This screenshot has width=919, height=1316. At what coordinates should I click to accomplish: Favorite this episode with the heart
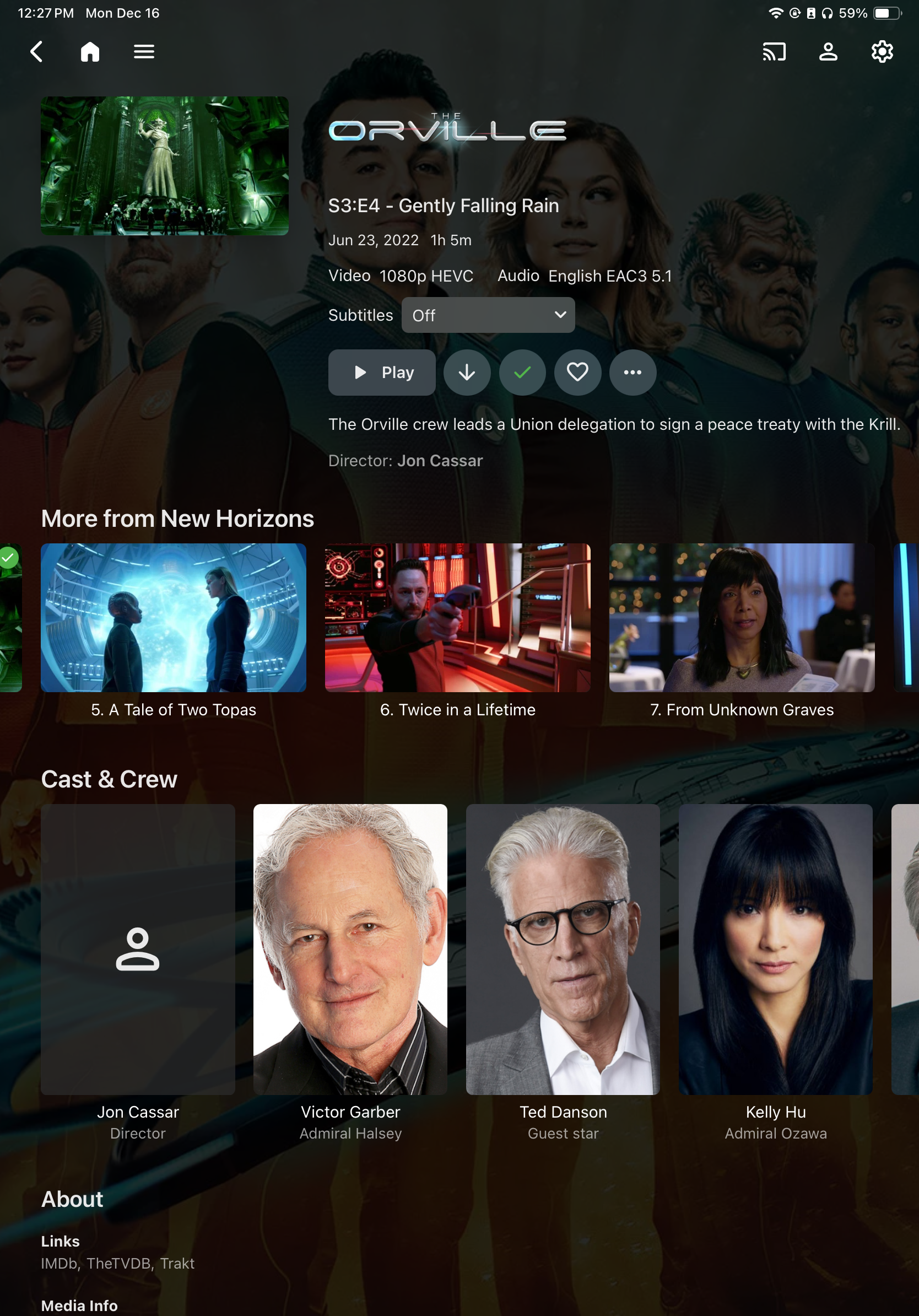pyautogui.click(x=577, y=373)
